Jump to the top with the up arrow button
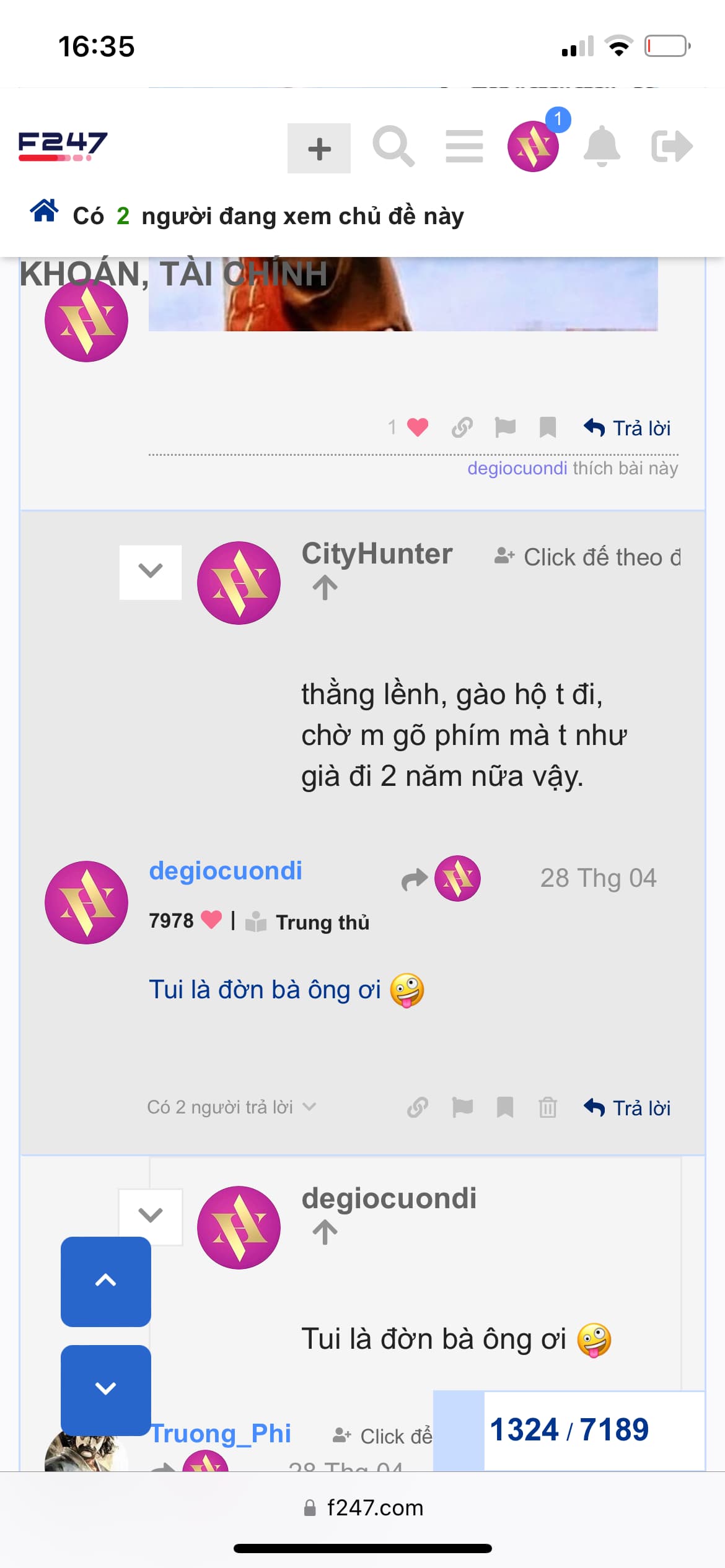 click(106, 1281)
